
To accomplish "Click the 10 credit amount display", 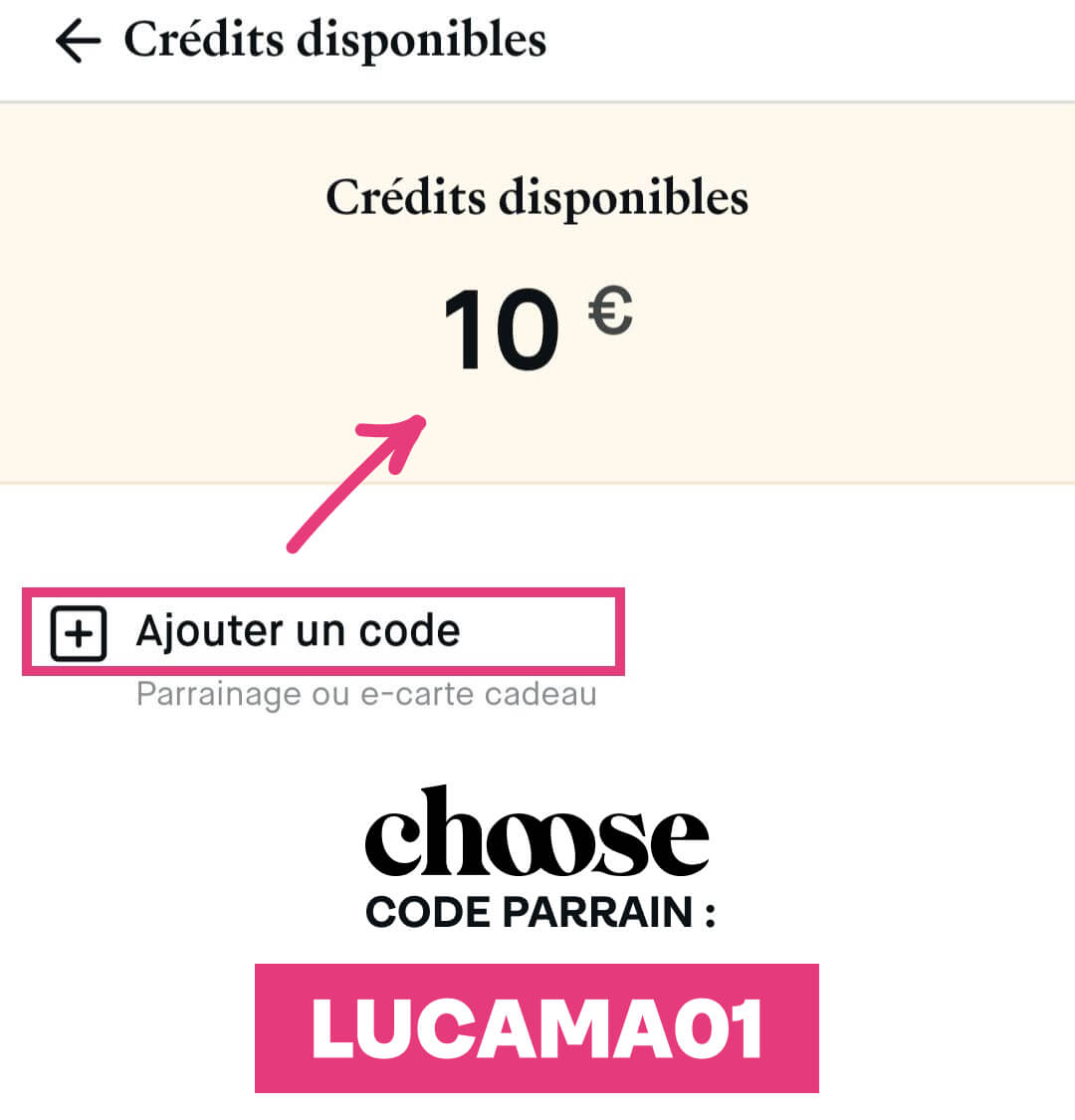I will [x=503, y=329].
